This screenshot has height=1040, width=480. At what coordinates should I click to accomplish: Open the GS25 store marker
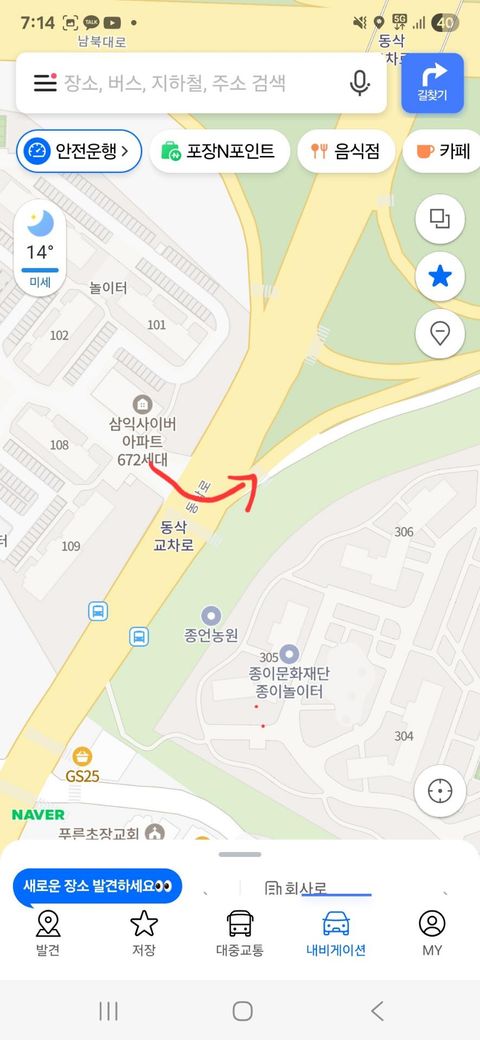[x=82, y=756]
